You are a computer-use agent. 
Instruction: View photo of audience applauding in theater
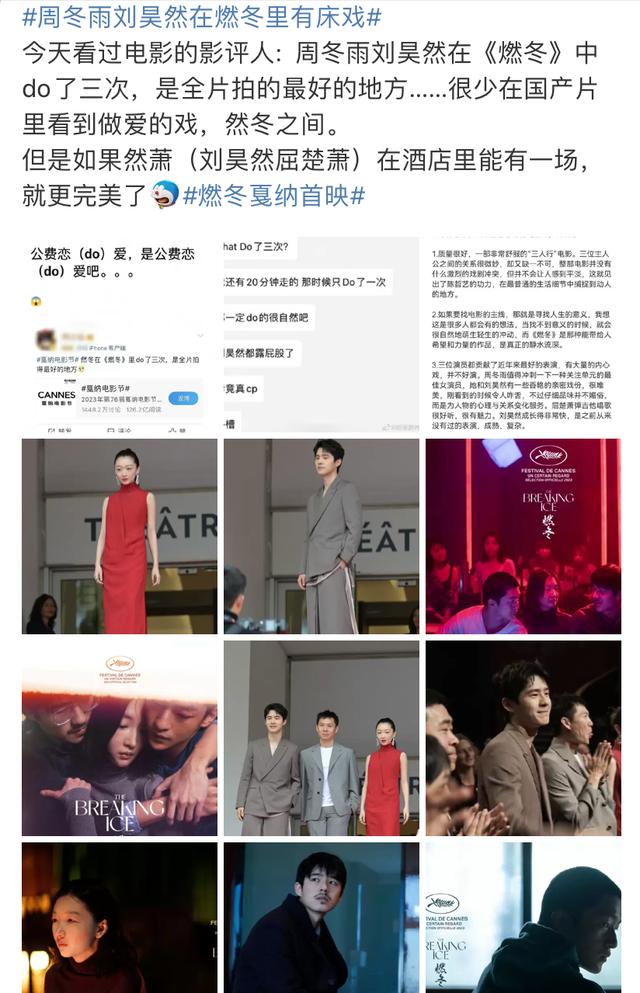click(523, 738)
